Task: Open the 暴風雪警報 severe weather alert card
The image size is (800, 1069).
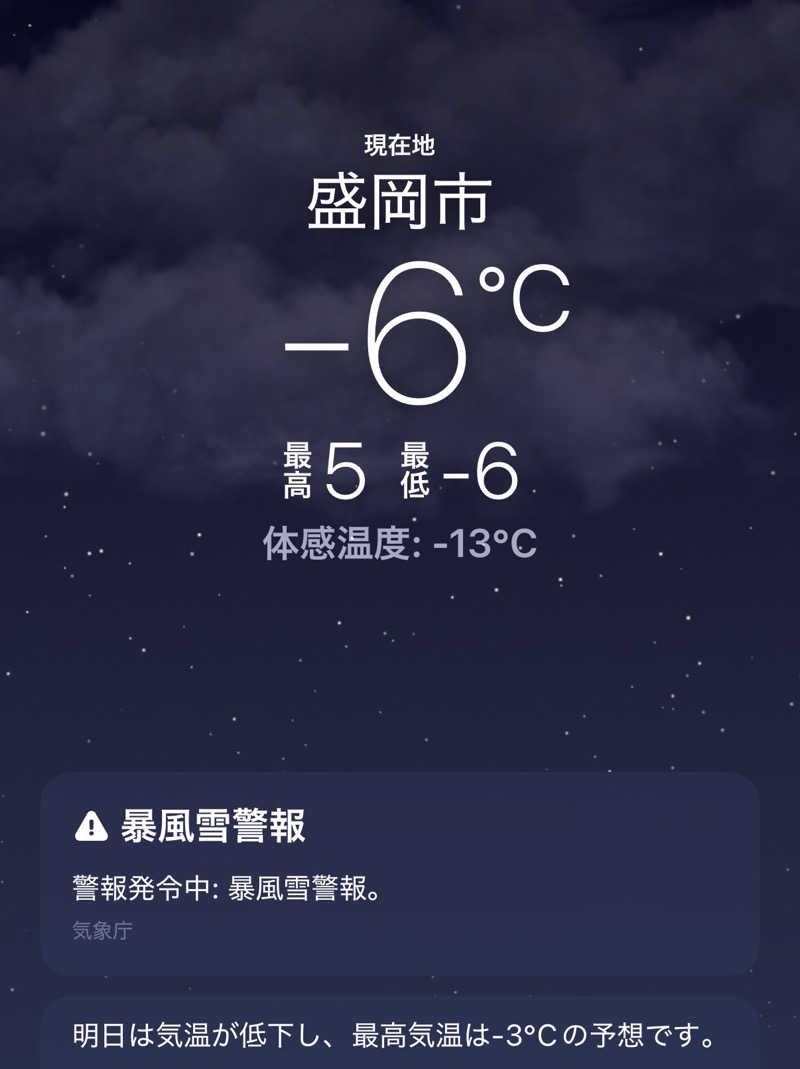Action: pyautogui.click(x=400, y=873)
